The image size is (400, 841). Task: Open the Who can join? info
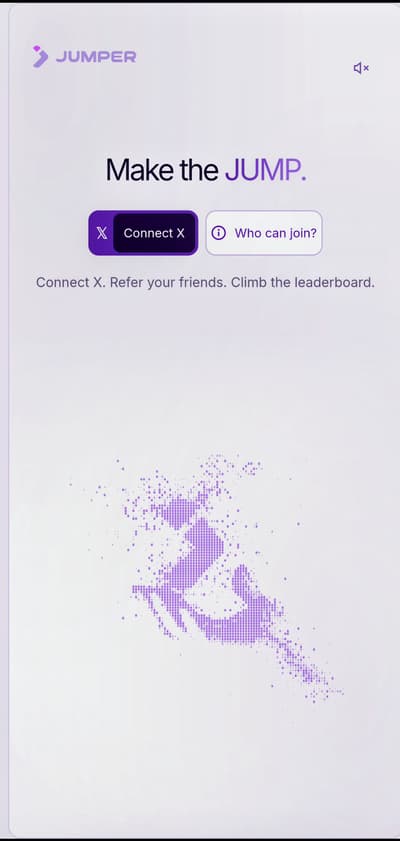coord(264,233)
